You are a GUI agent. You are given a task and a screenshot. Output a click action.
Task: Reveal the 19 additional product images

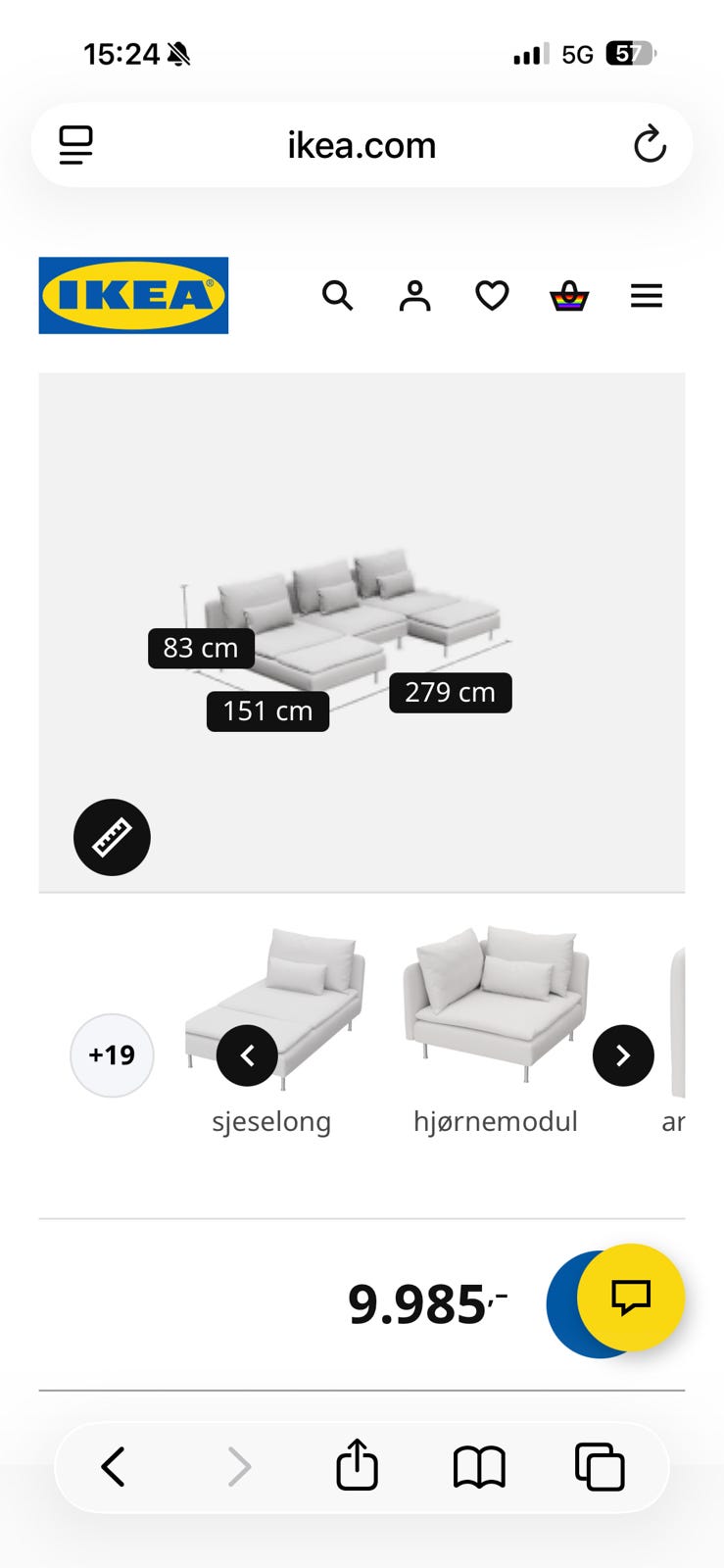pos(112,1055)
